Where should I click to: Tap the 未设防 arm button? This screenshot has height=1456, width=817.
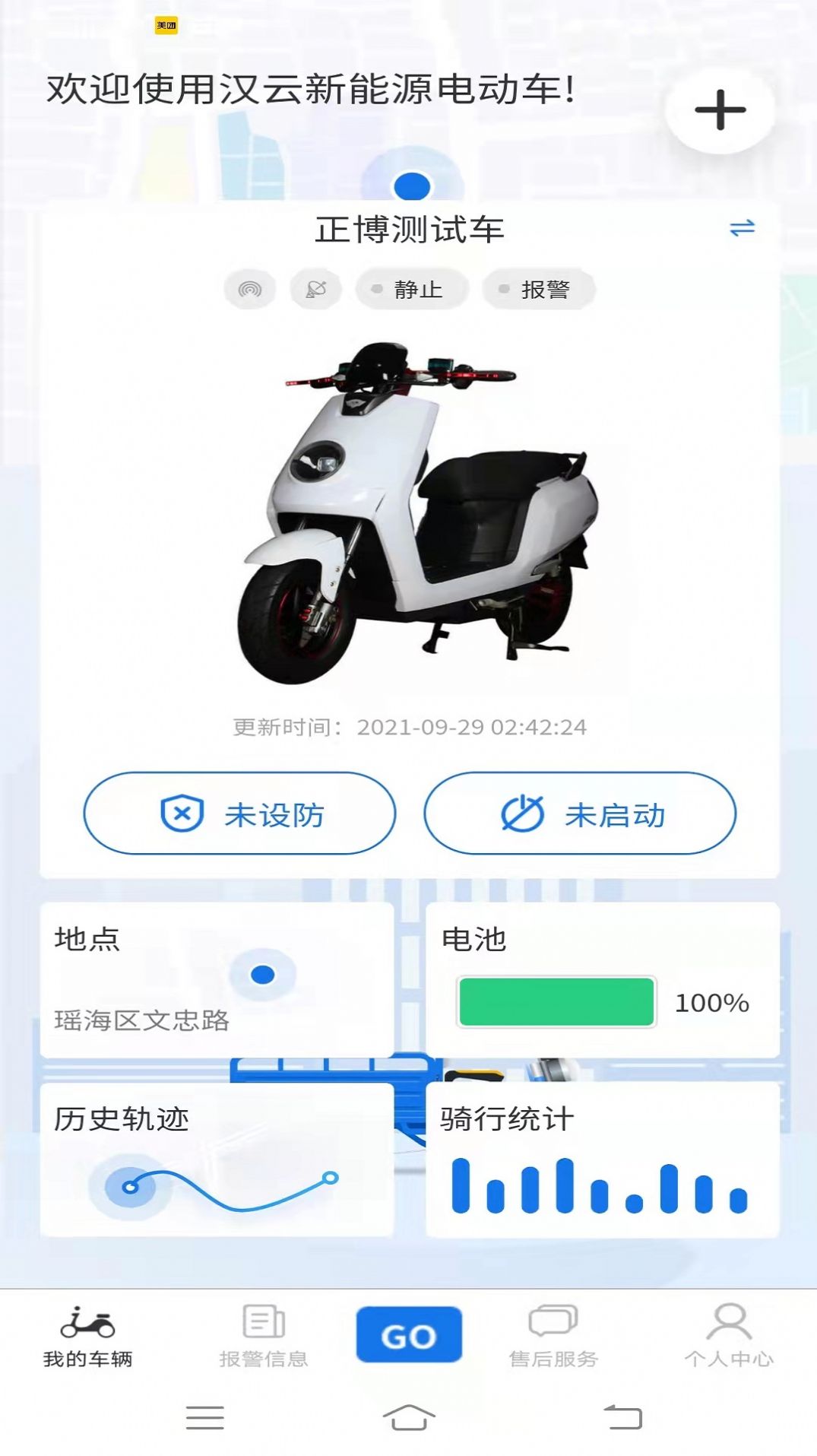tap(239, 814)
